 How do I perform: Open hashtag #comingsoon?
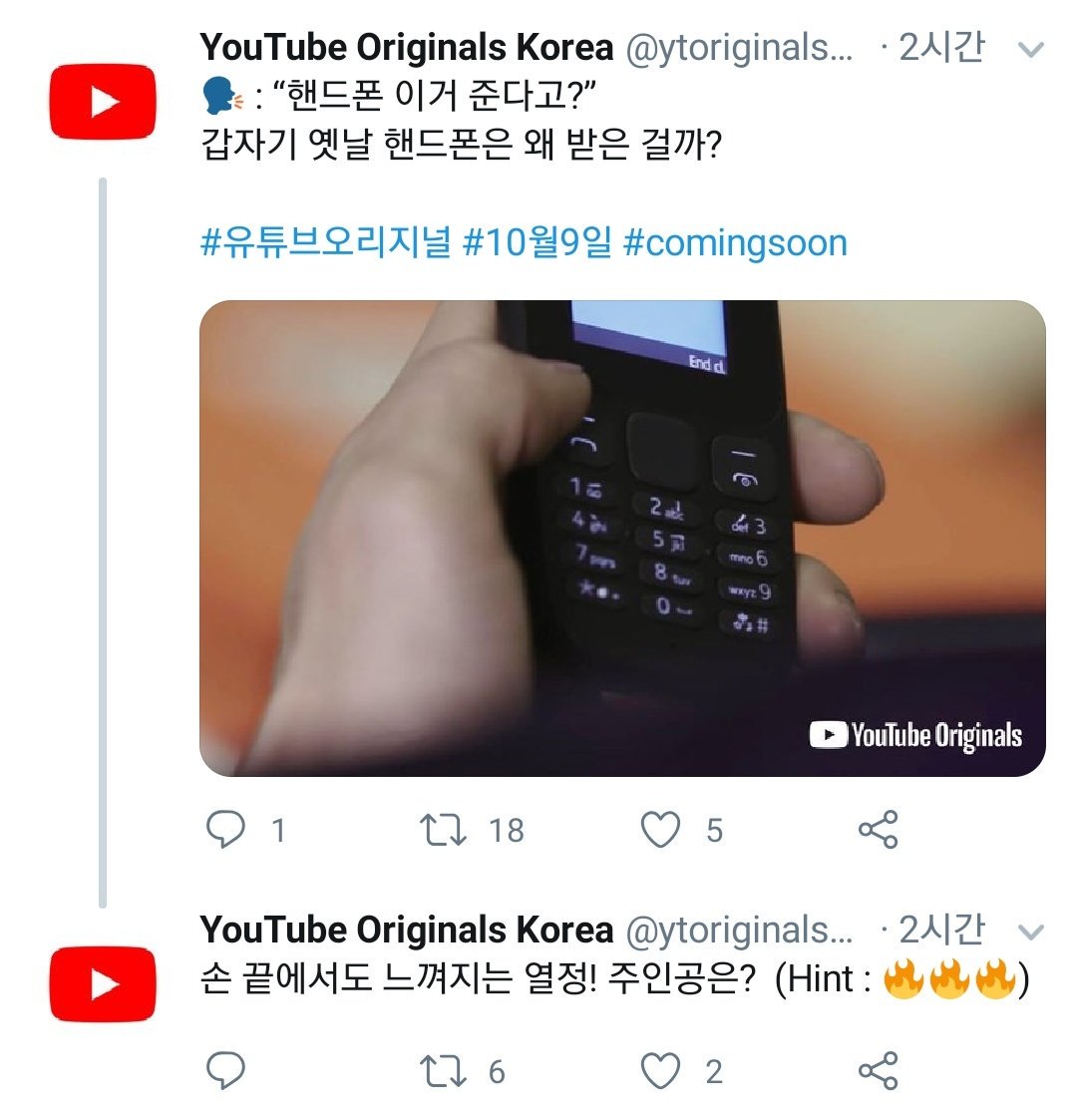pyautogui.click(x=735, y=243)
